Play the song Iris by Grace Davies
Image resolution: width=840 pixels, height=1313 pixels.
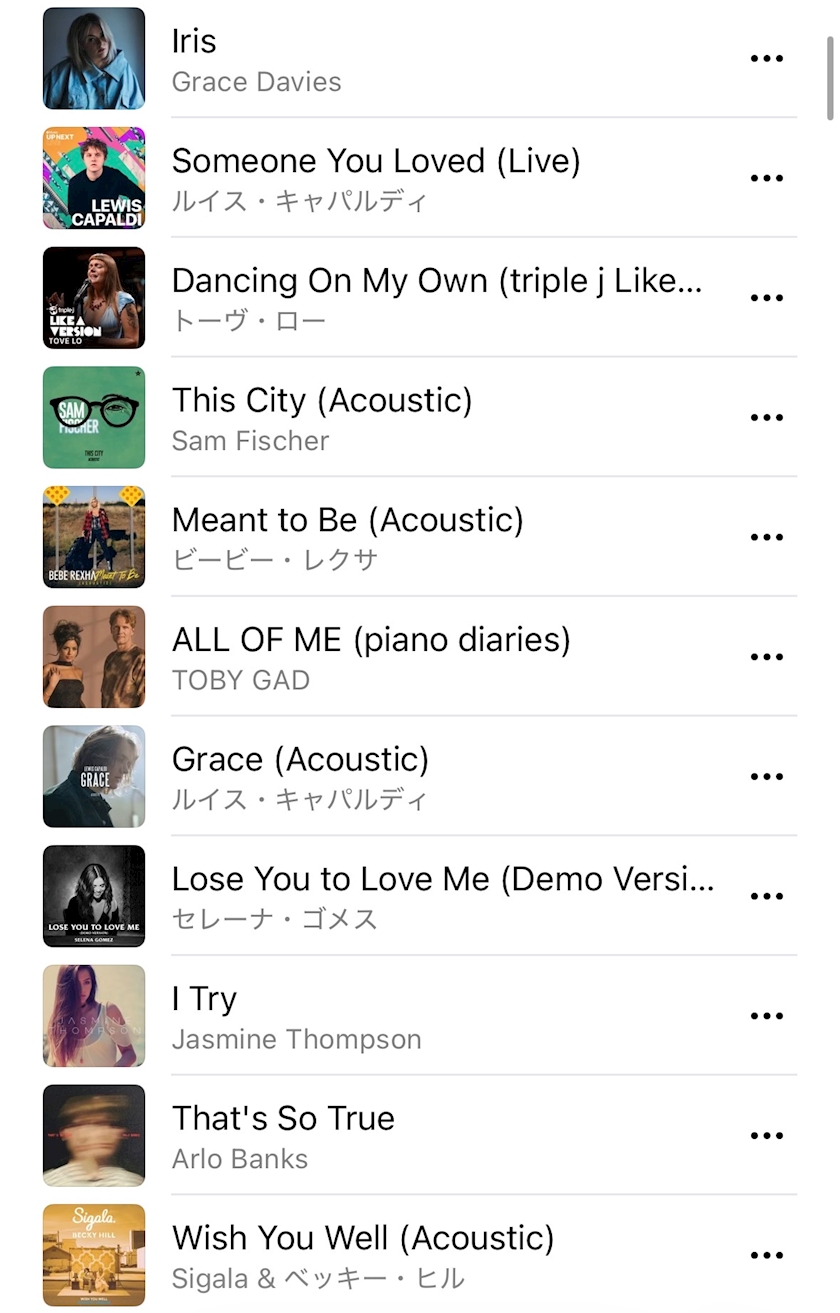coord(400,59)
